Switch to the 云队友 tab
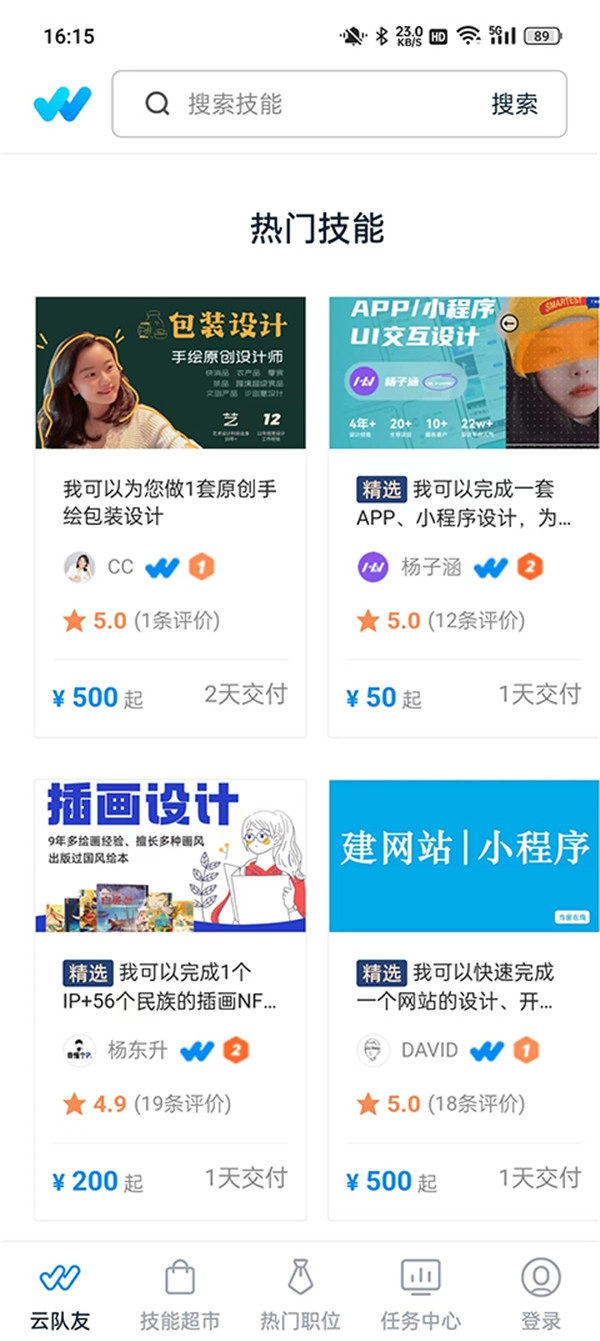 pos(59,1295)
